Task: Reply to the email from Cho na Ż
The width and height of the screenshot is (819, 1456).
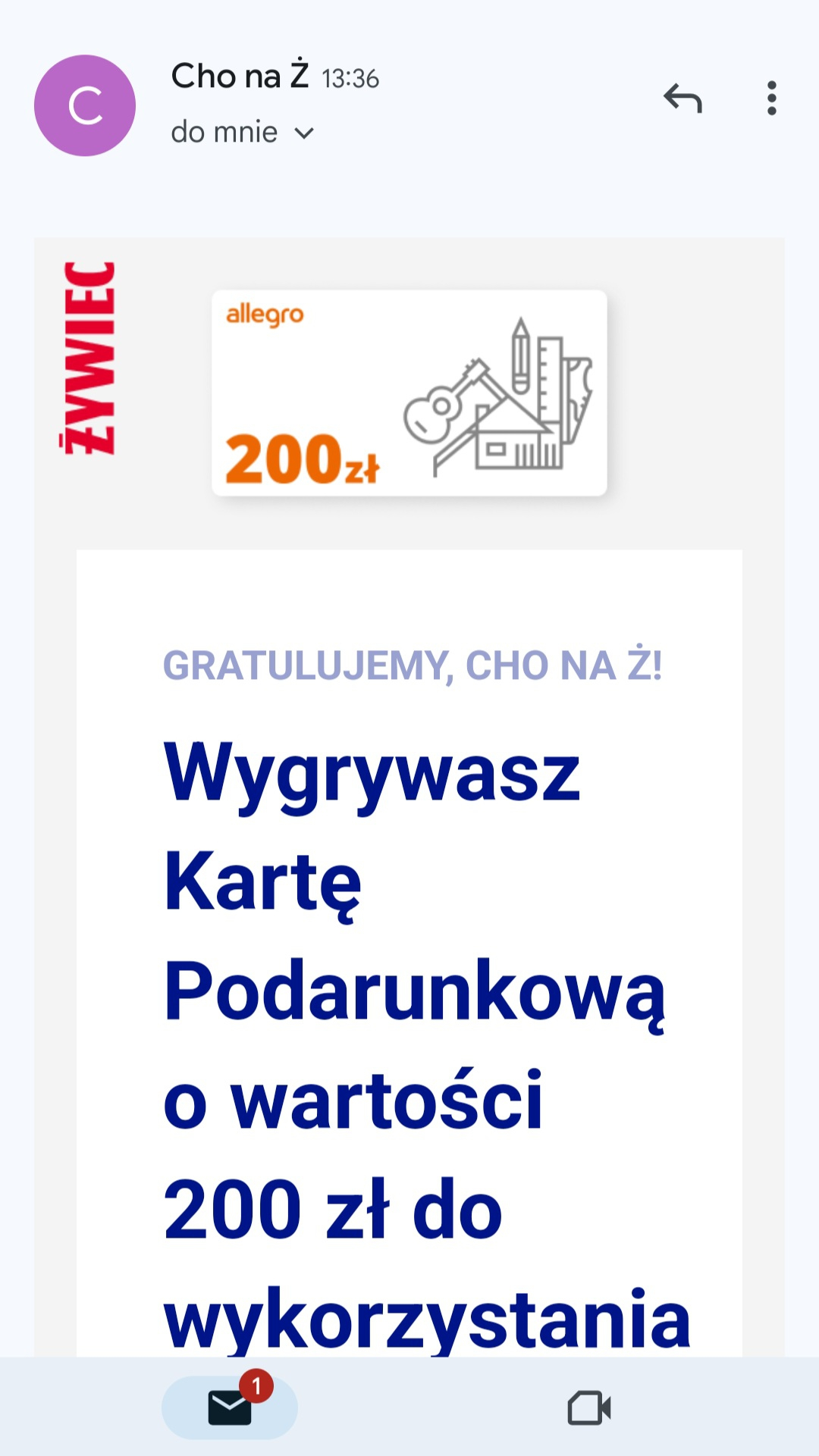Action: 682,99
